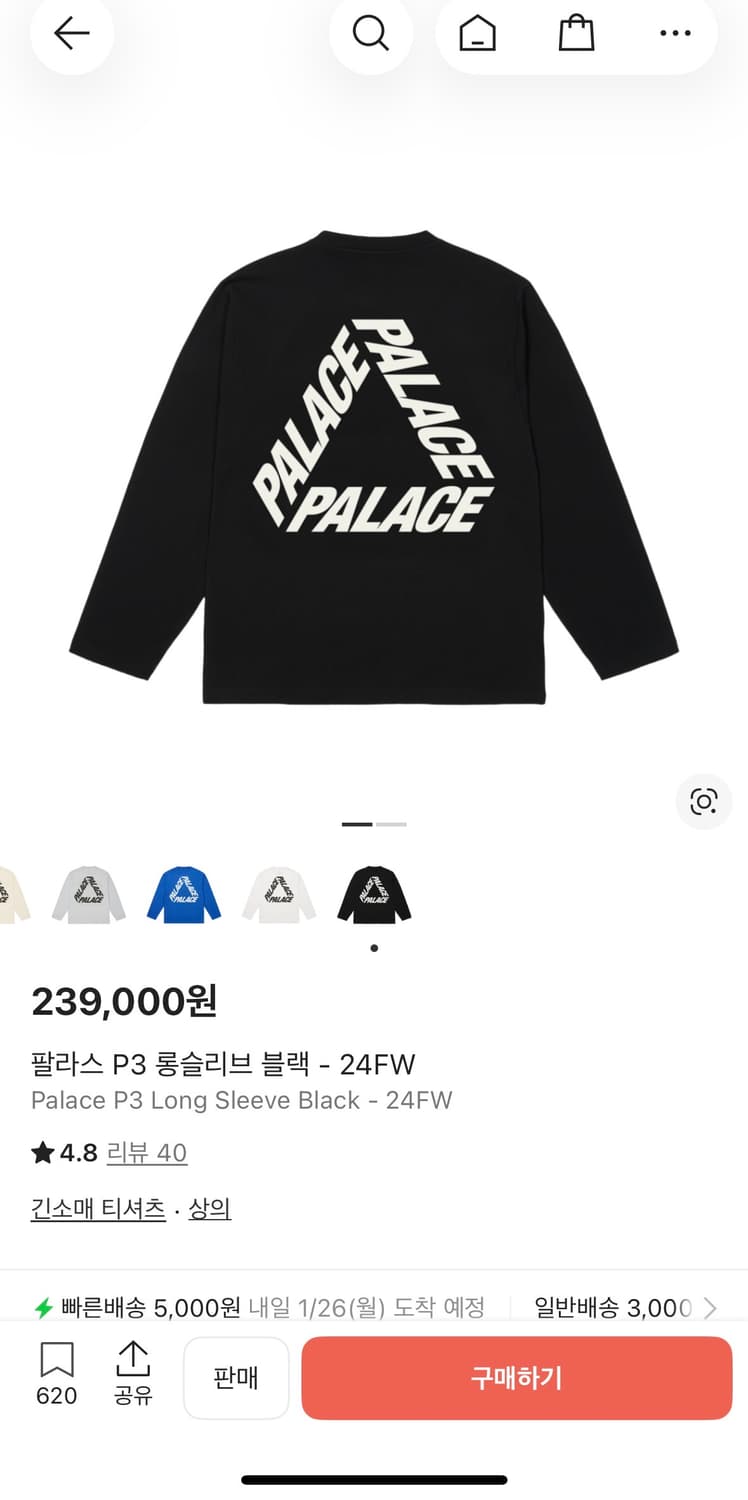Tap the back arrow to go back
Screen dimensions: 748x1500
pyautogui.click(x=71, y=33)
